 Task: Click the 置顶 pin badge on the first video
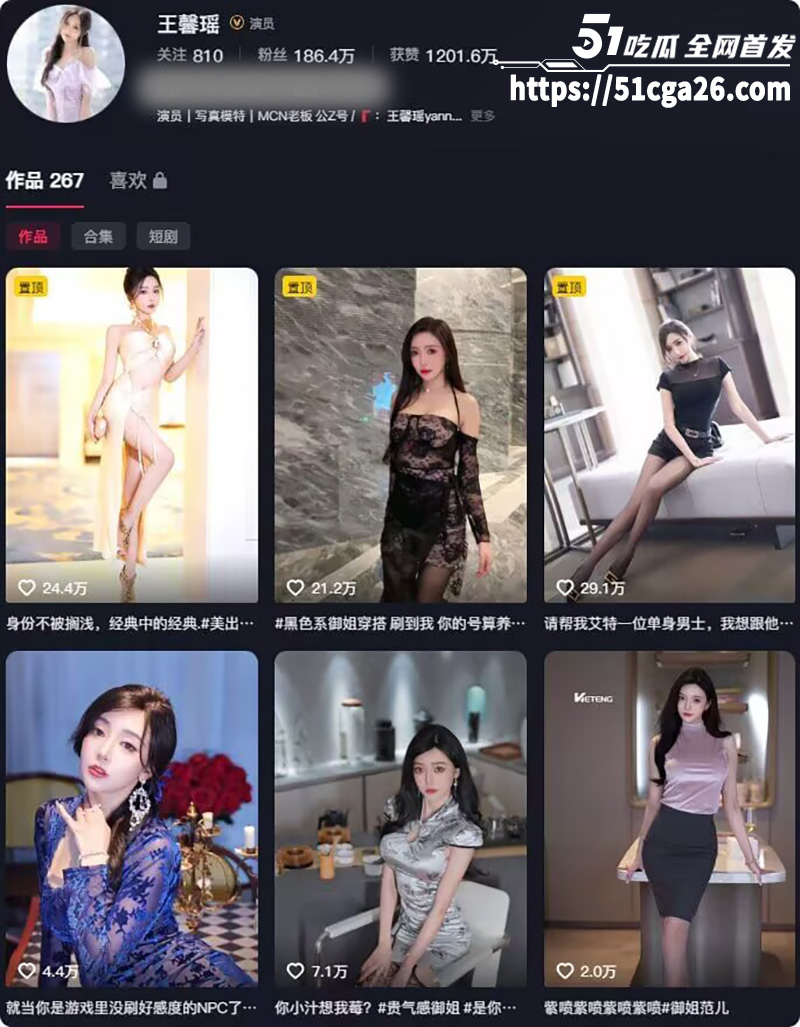point(34,285)
